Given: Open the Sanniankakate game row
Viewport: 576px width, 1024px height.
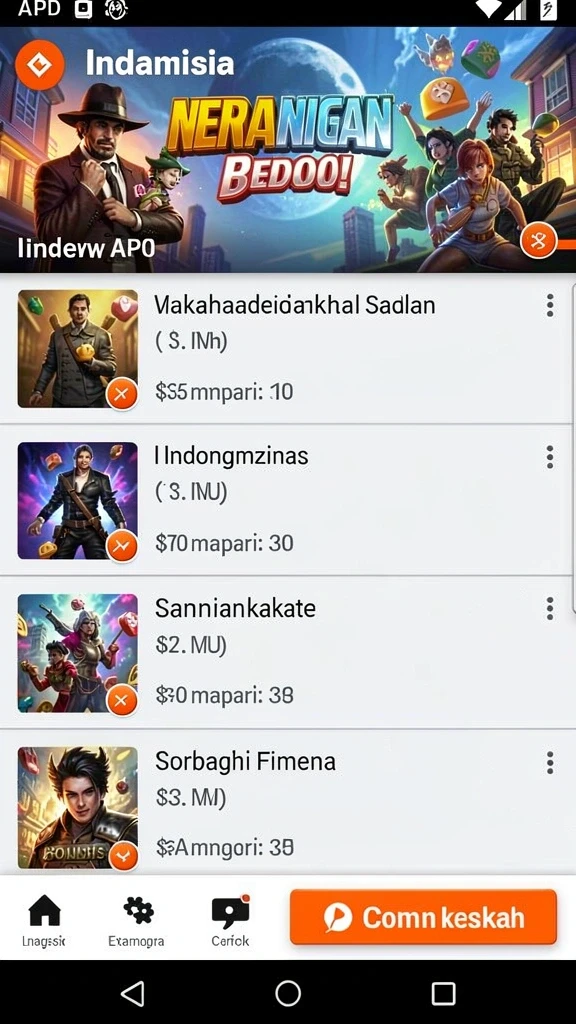Looking at the screenshot, I should tap(288, 652).
